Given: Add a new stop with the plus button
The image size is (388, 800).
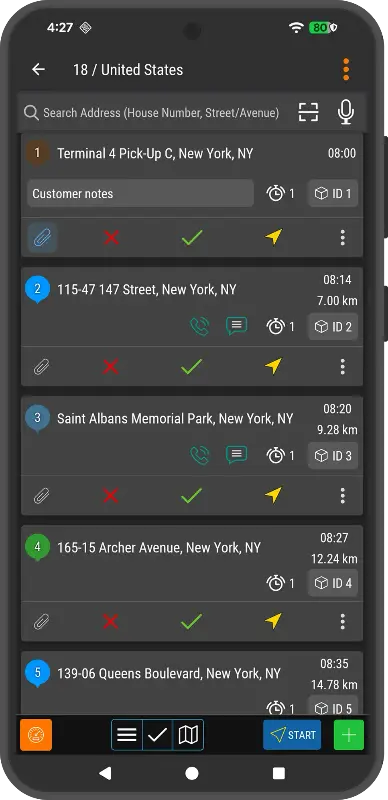Looking at the screenshot, I should [x=349, y=735].
